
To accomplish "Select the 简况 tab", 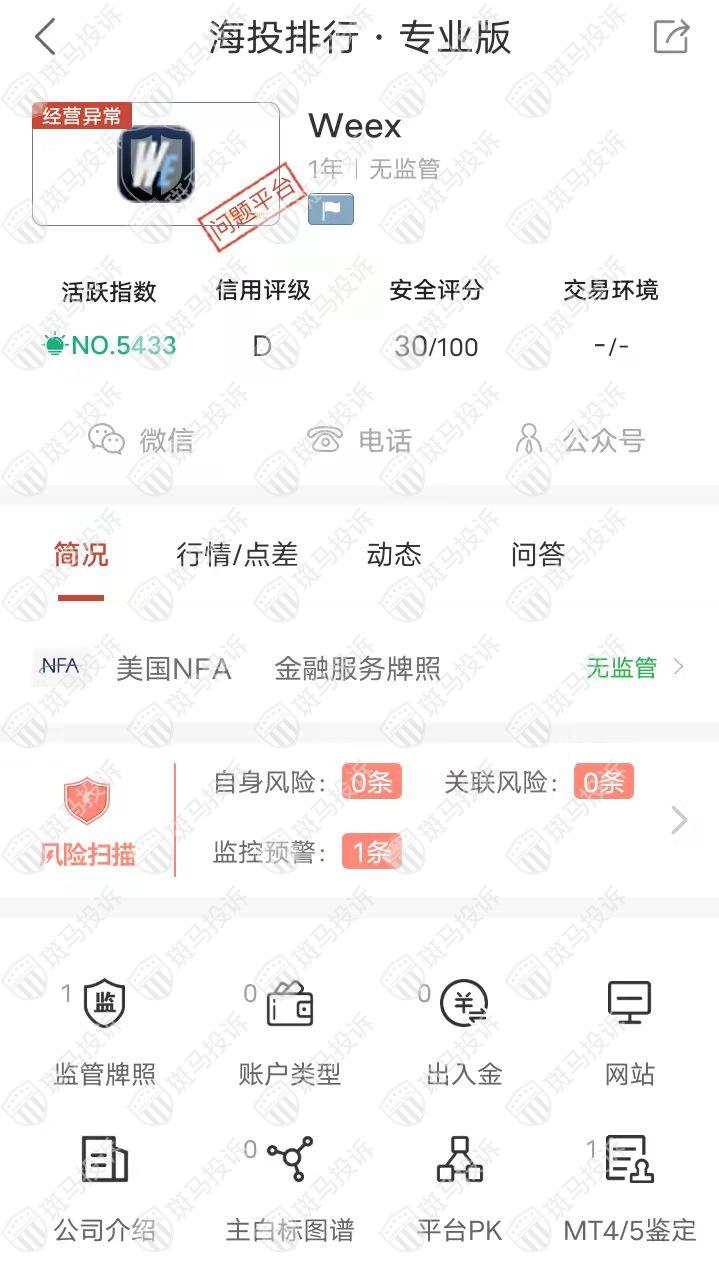I will tap(81, 555).
